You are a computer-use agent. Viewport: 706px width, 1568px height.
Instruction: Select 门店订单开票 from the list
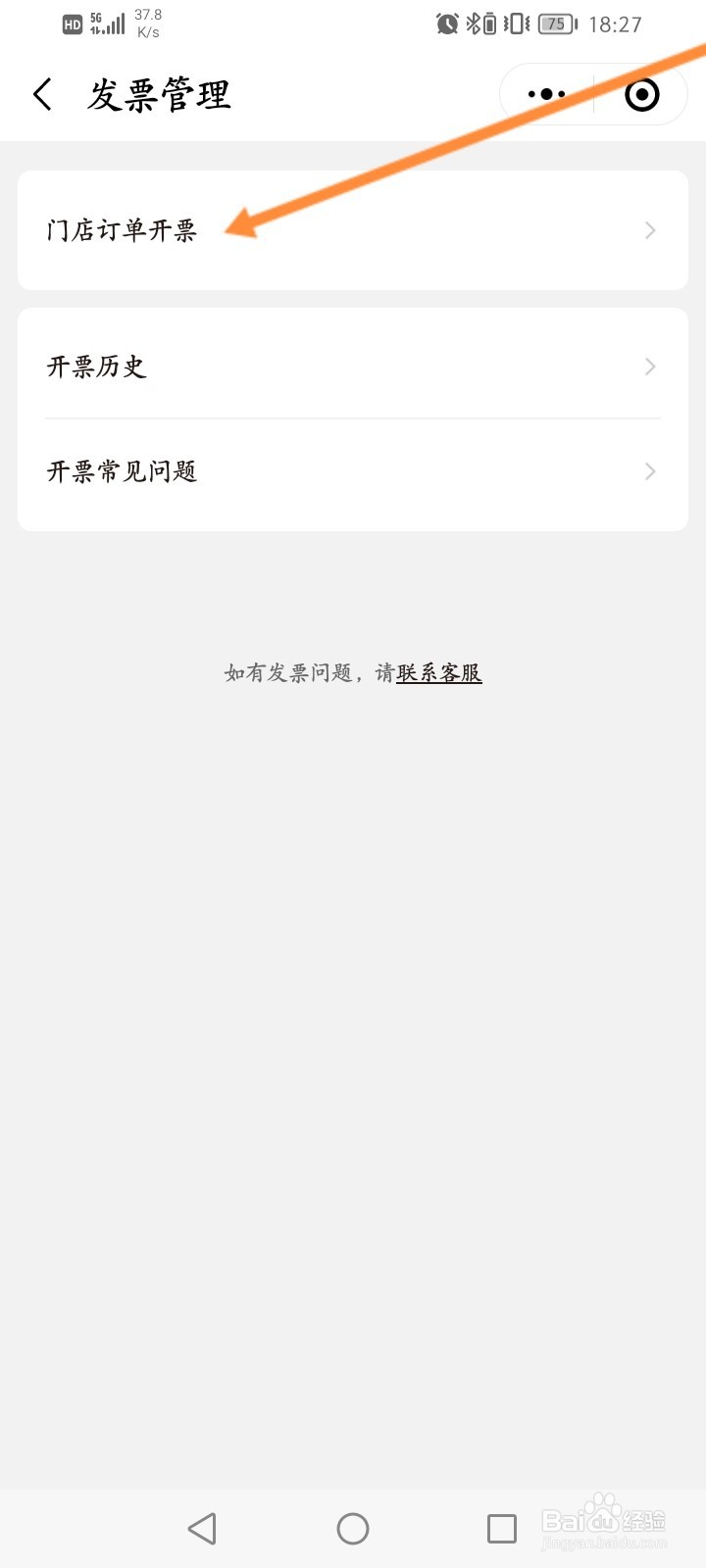pos(125,229)
